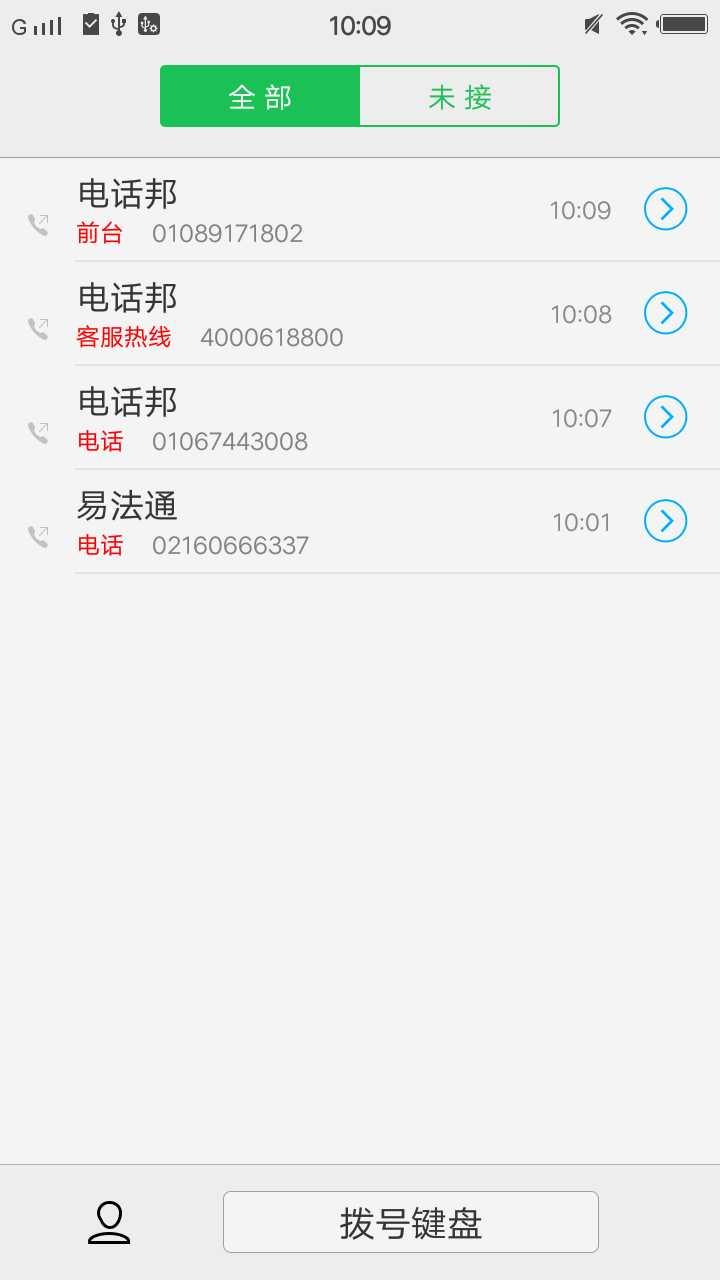
Task: Tap the call status icon beside 客服热线 entry
Action: coord(38,327)
